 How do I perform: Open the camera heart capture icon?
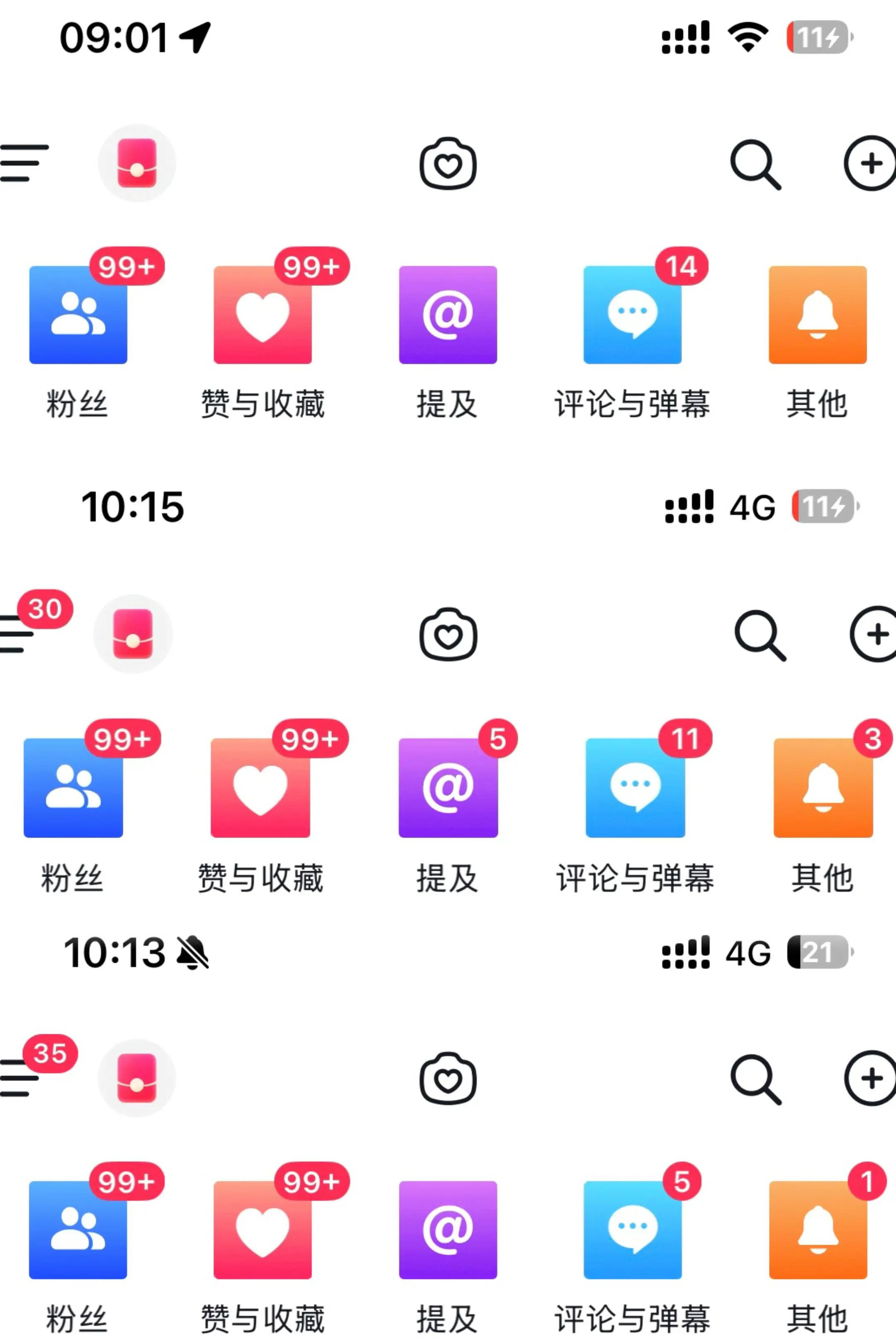[x=448, y=165]
